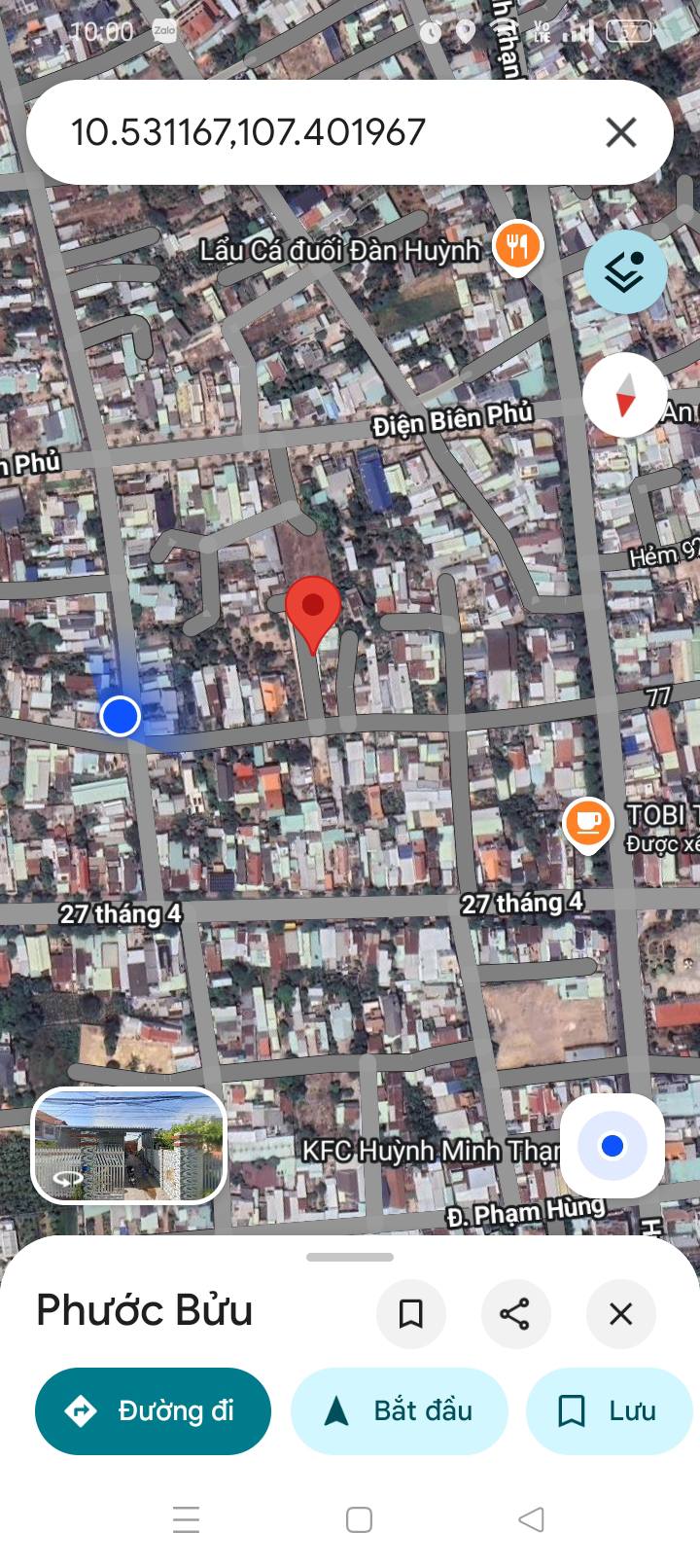Viewport: 700px width, 1568px height.
Task: Tap the compass to reset orientation
Action: (x=625, y=395)
